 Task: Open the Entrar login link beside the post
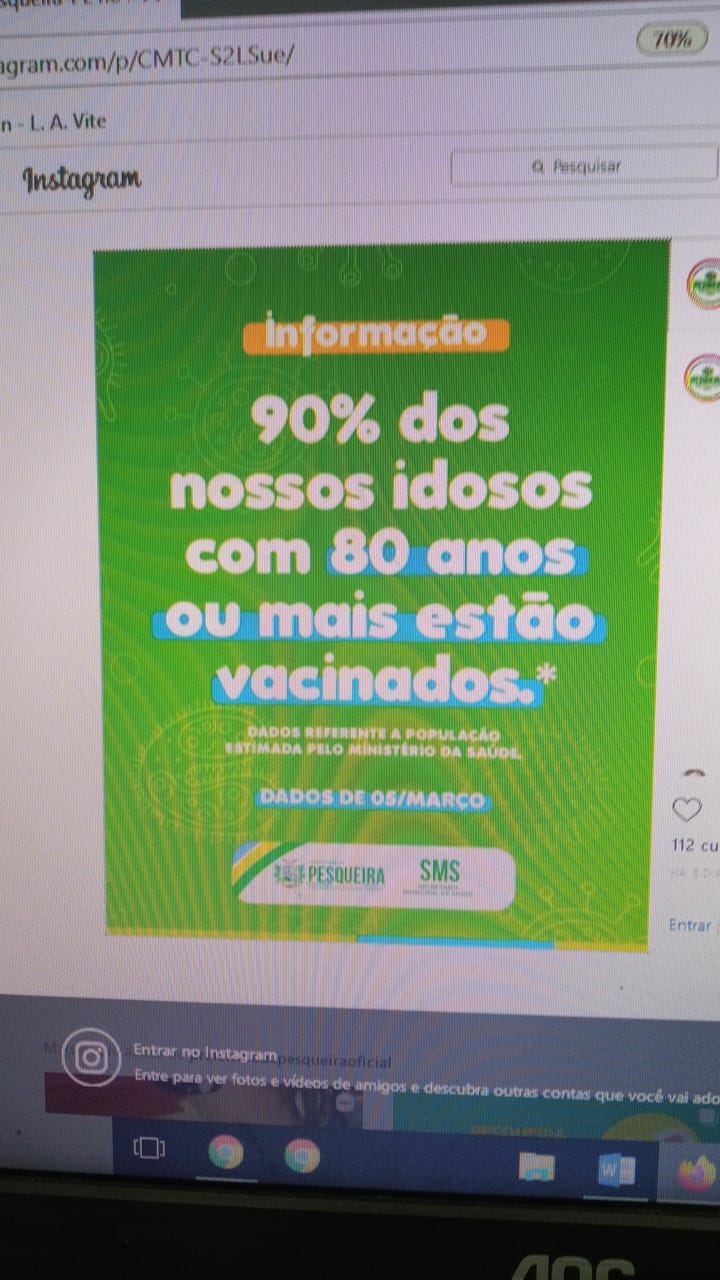click(x=691, y=925)
